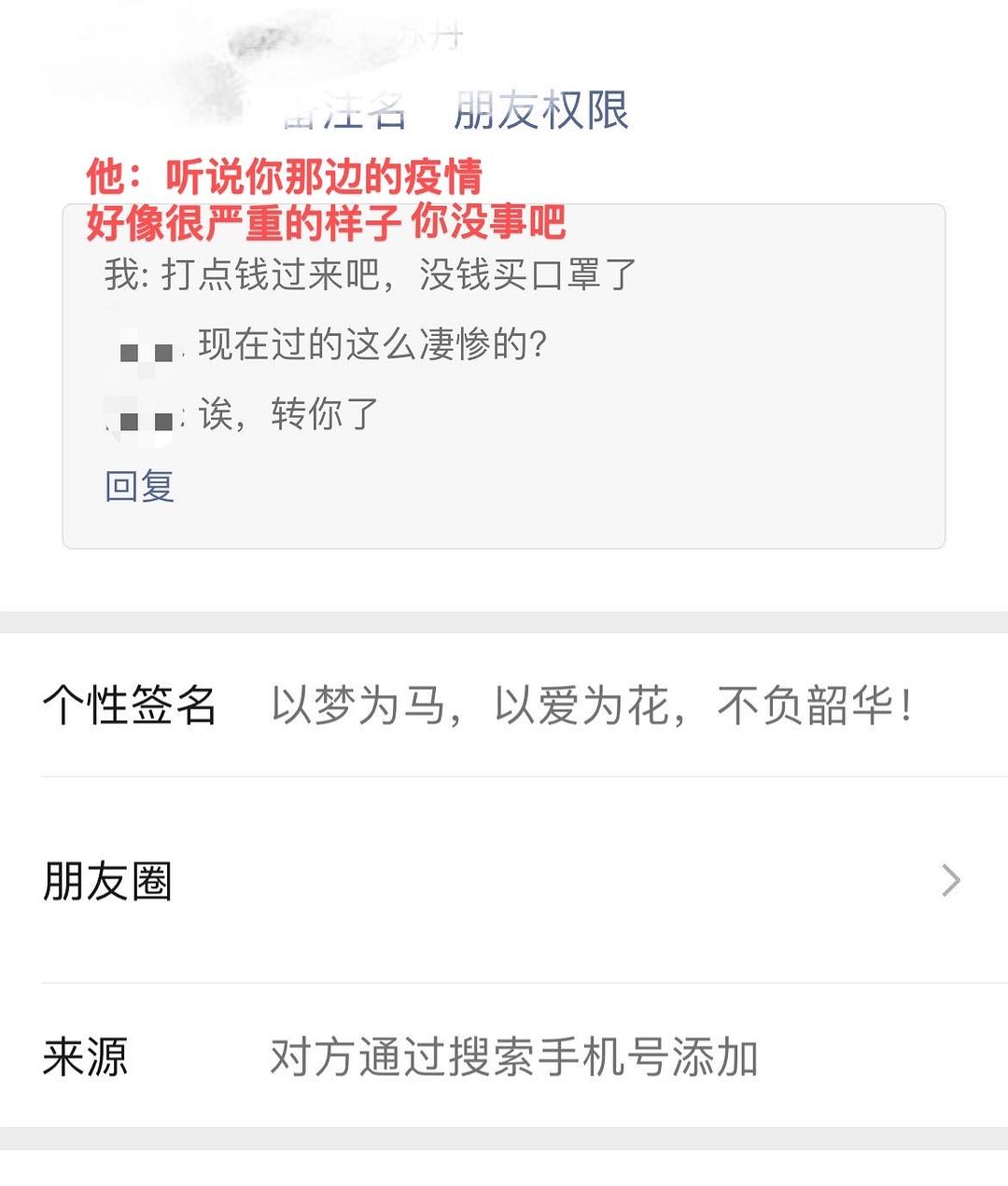Open the 朋友权限 settings link
Image resolution: width=1008 pixels, height=1186 pixels.
(x=540, y=111)
